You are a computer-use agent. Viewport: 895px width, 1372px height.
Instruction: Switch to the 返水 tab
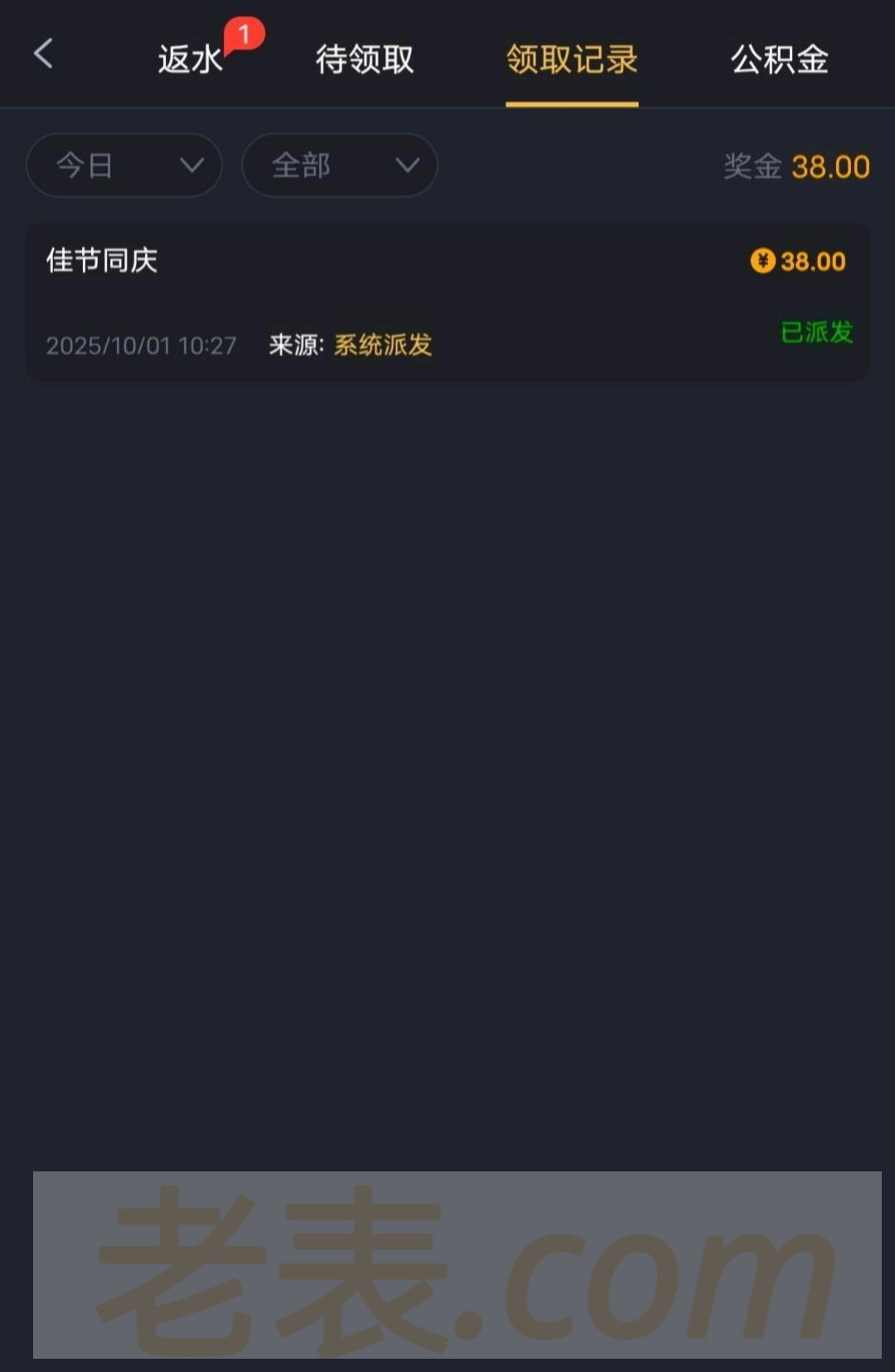pos(191,60)
